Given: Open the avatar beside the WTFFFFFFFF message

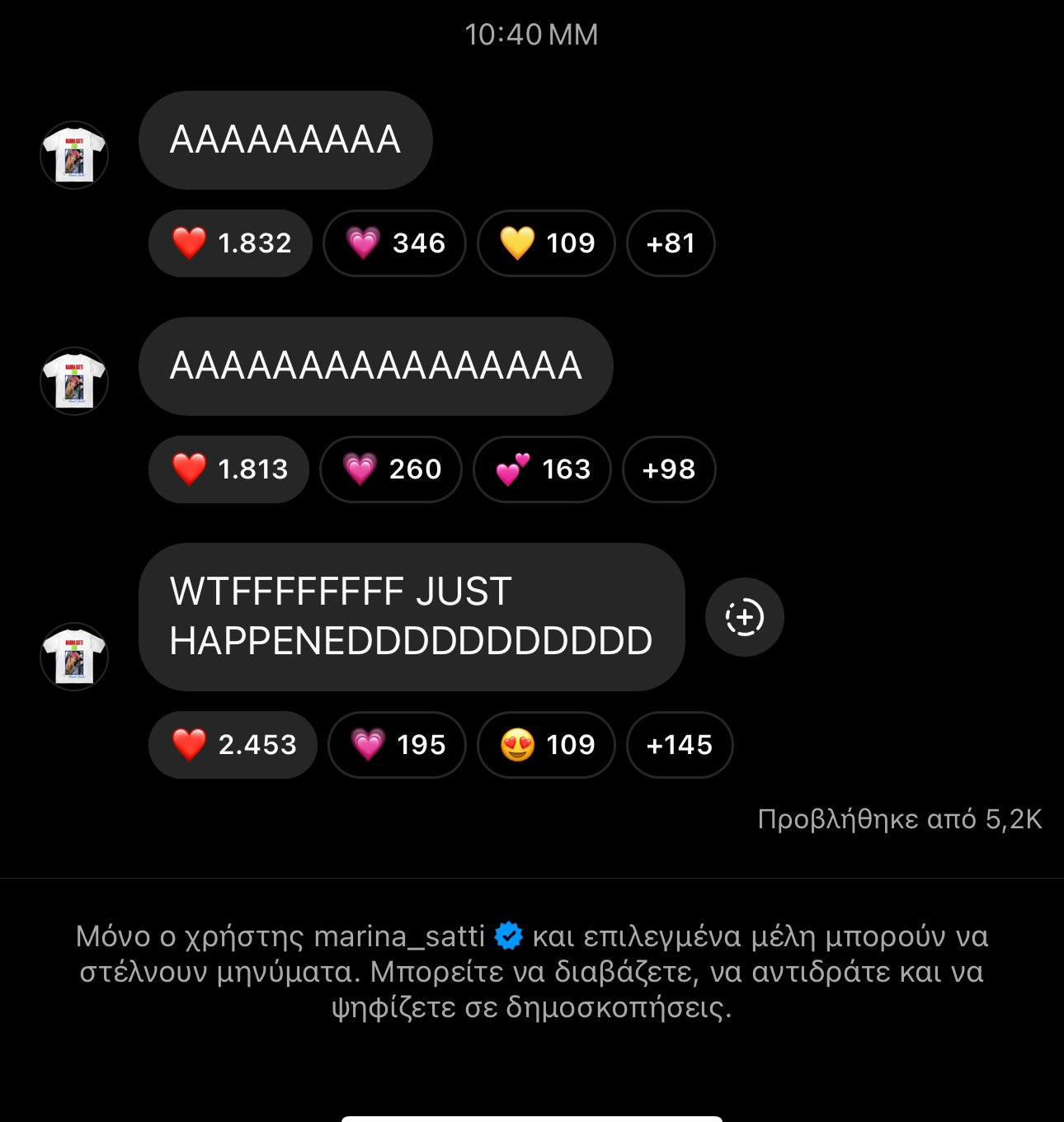Looking at the screenshot, I should (74, 657).
